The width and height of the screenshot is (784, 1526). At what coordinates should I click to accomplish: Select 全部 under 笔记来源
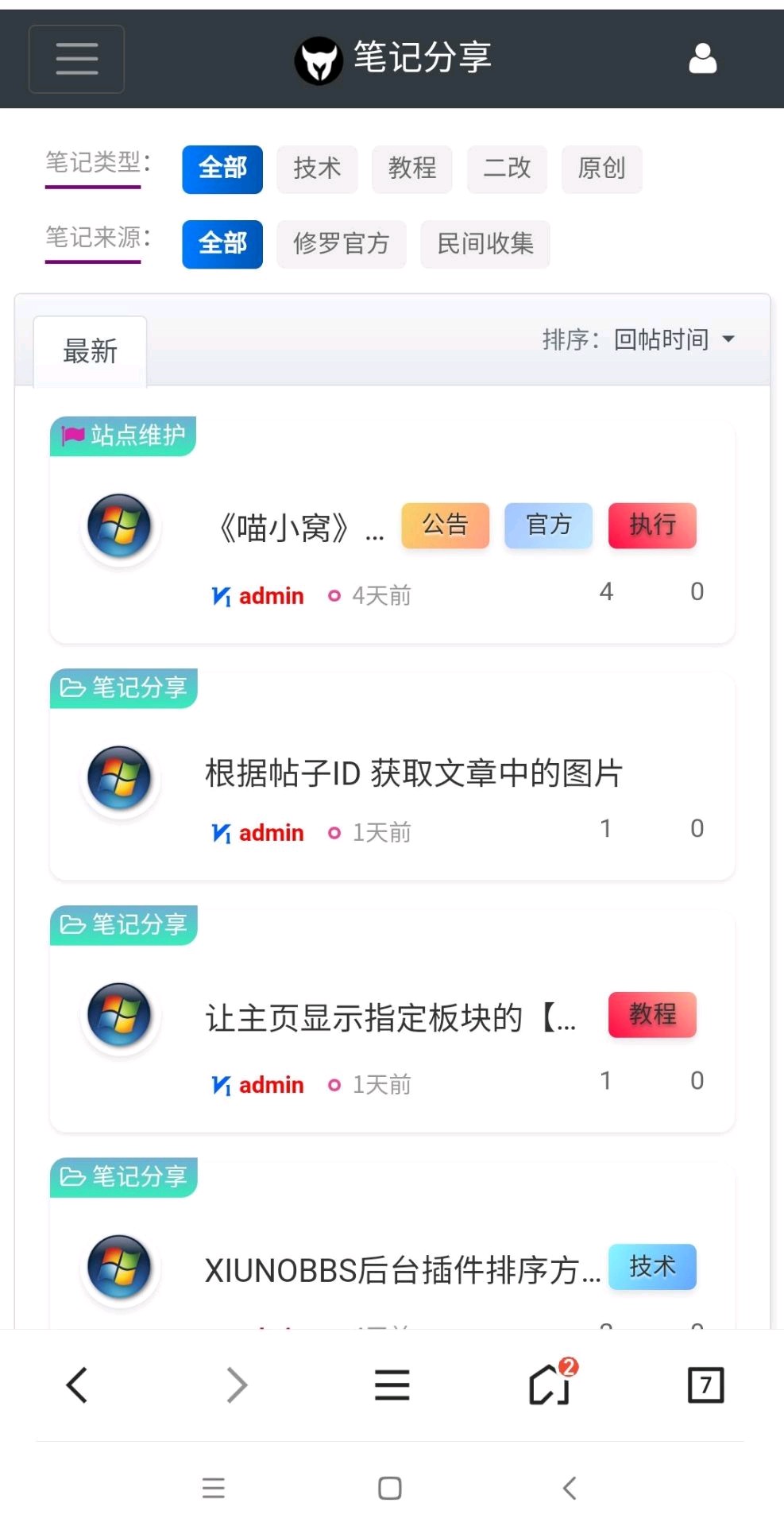point(222,245)
